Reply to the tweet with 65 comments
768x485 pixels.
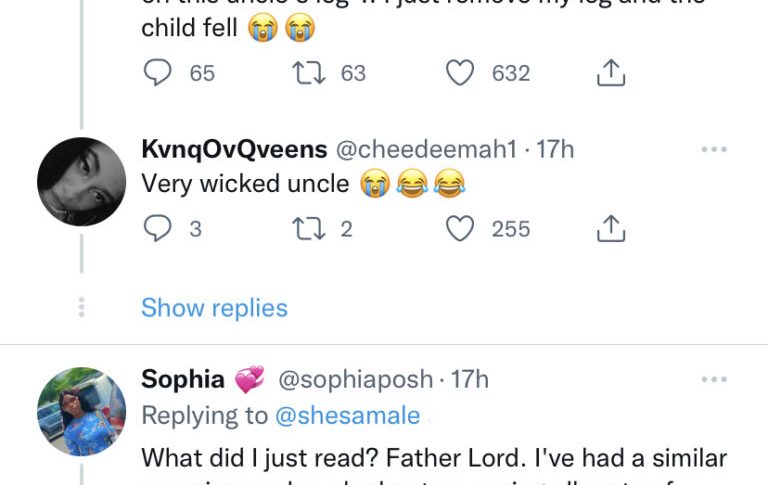point(158,73)
